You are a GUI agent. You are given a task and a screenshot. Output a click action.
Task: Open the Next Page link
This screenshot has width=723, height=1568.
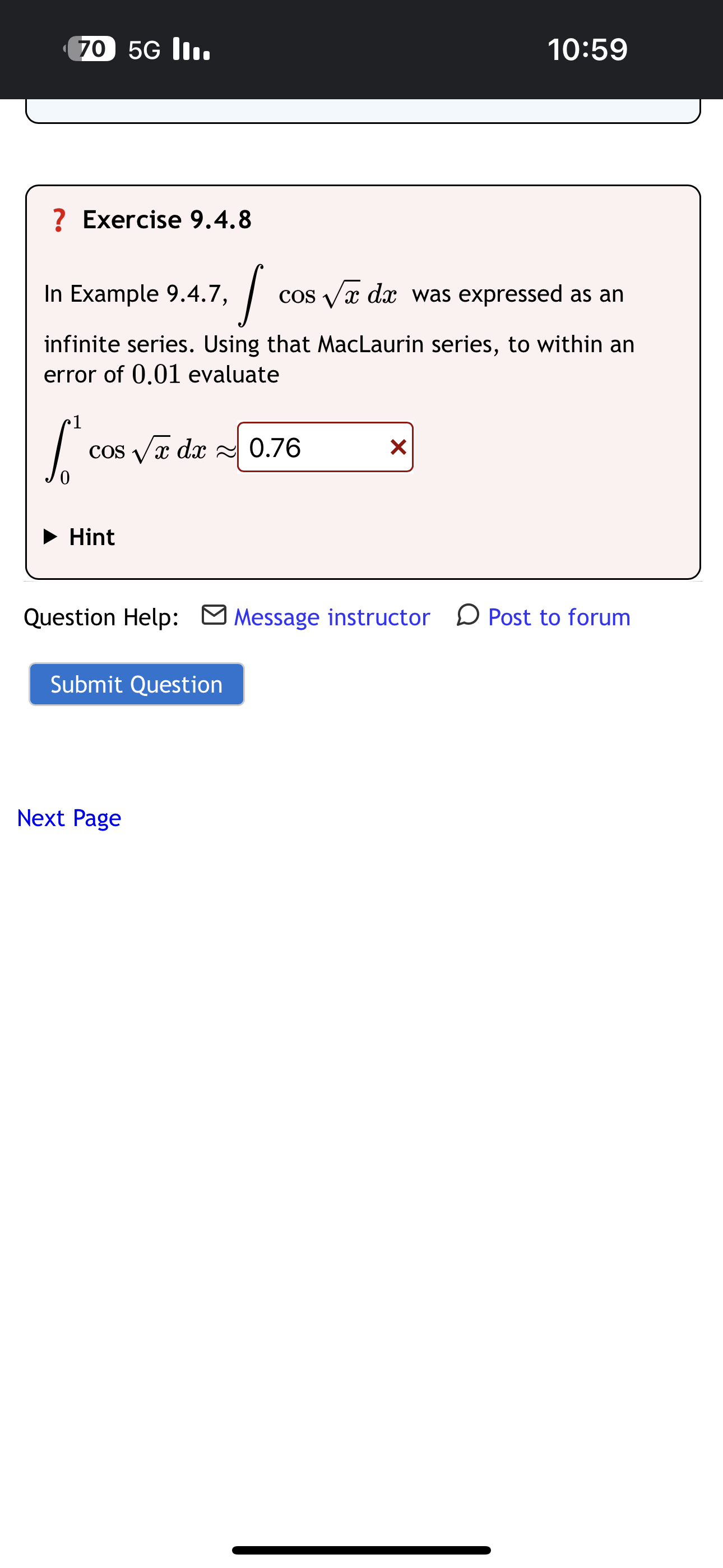(x=69, y=818)
